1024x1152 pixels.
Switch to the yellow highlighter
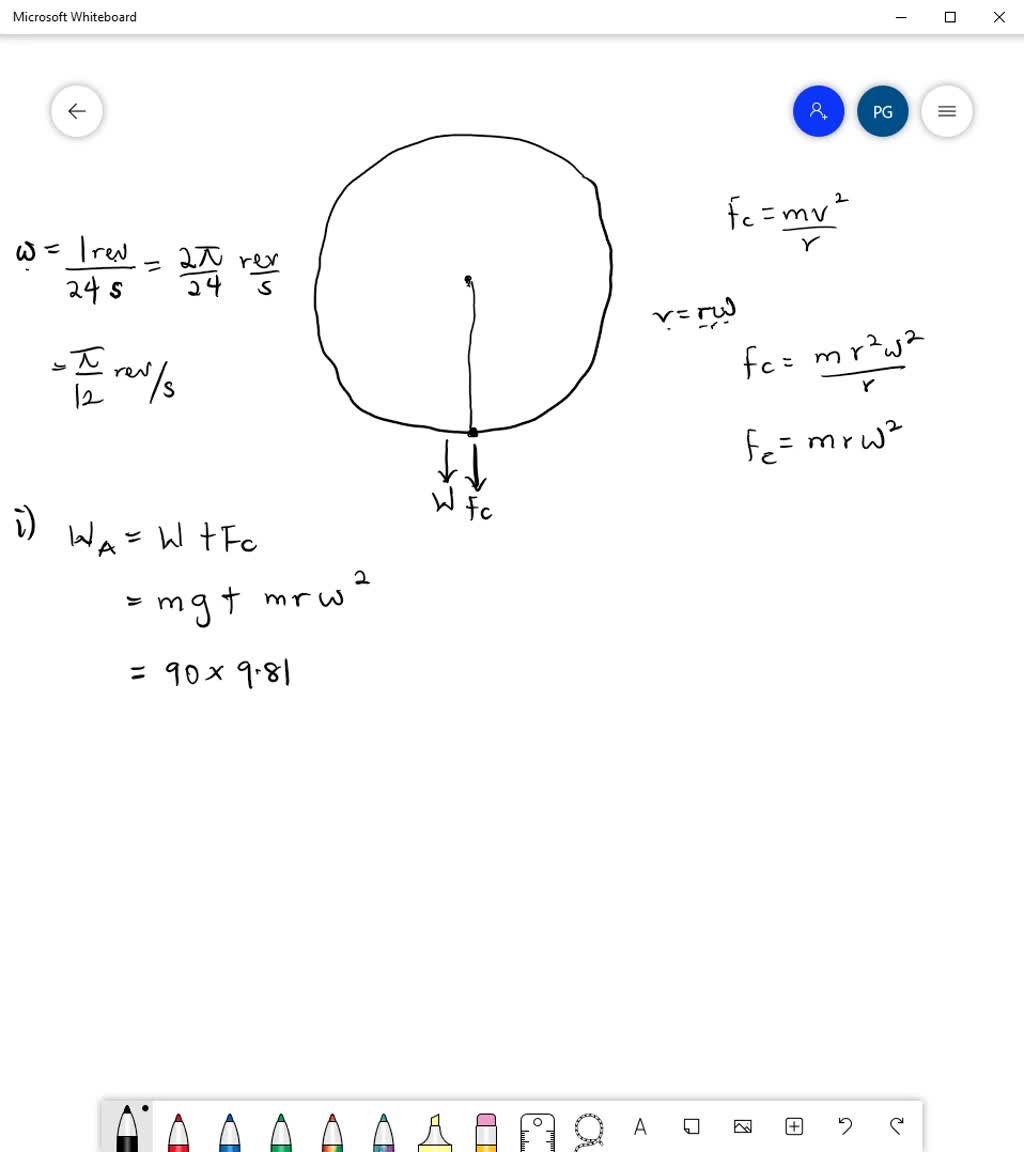coord(435,1130)
